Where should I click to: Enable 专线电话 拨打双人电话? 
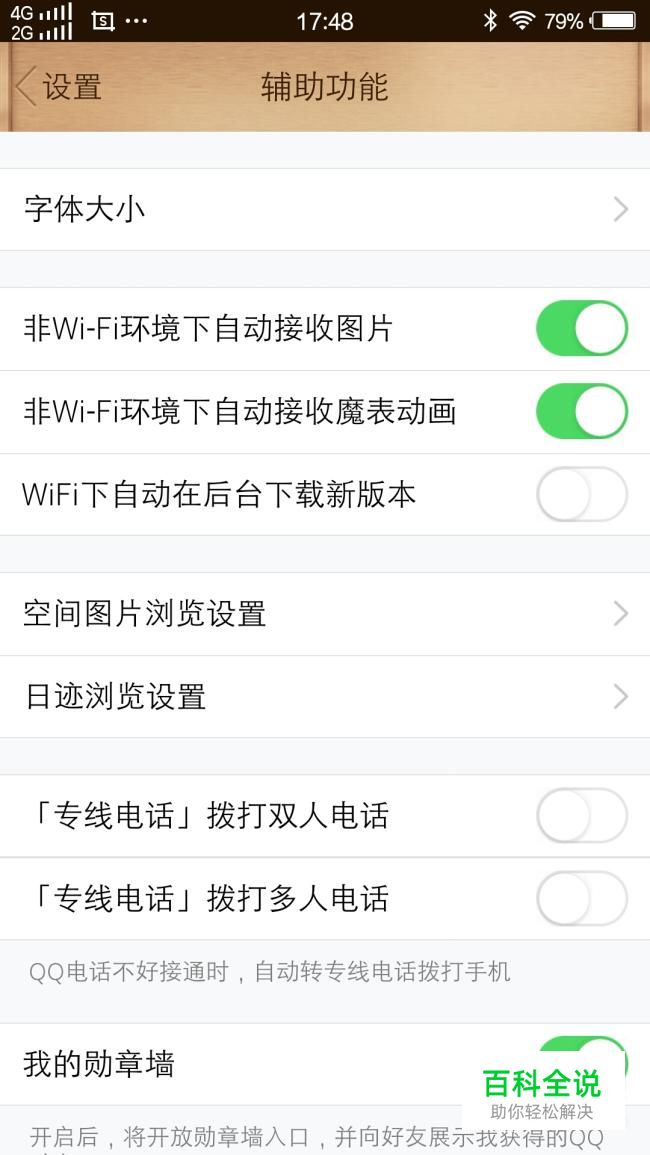[x=582, y=815]
